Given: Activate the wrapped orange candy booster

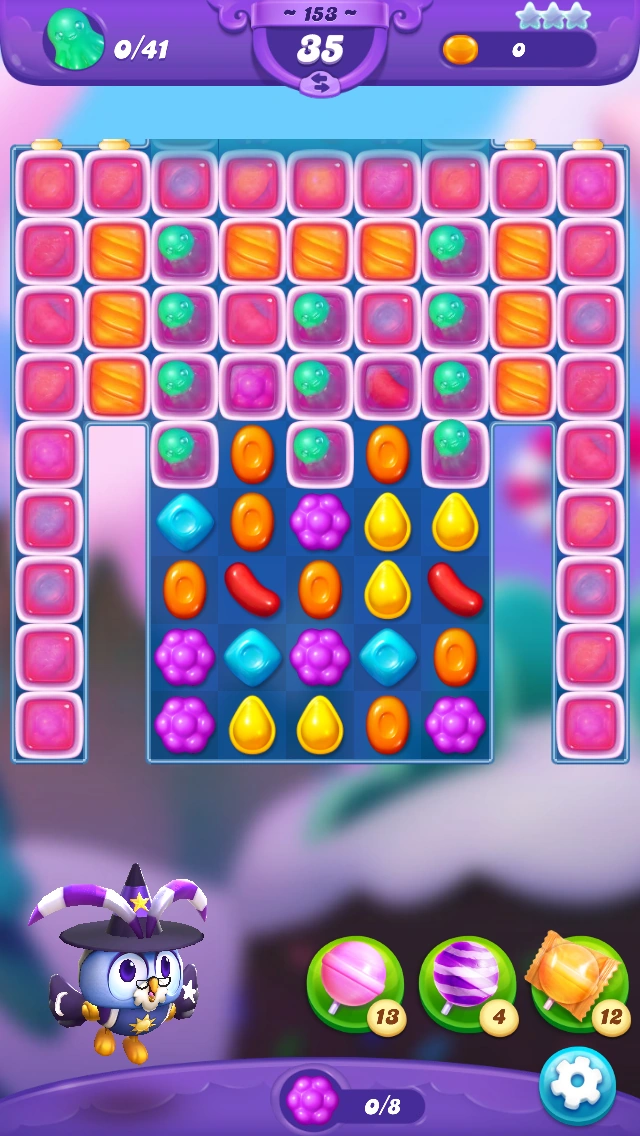Looking at the screenshot, I should (x=580, y=982).
